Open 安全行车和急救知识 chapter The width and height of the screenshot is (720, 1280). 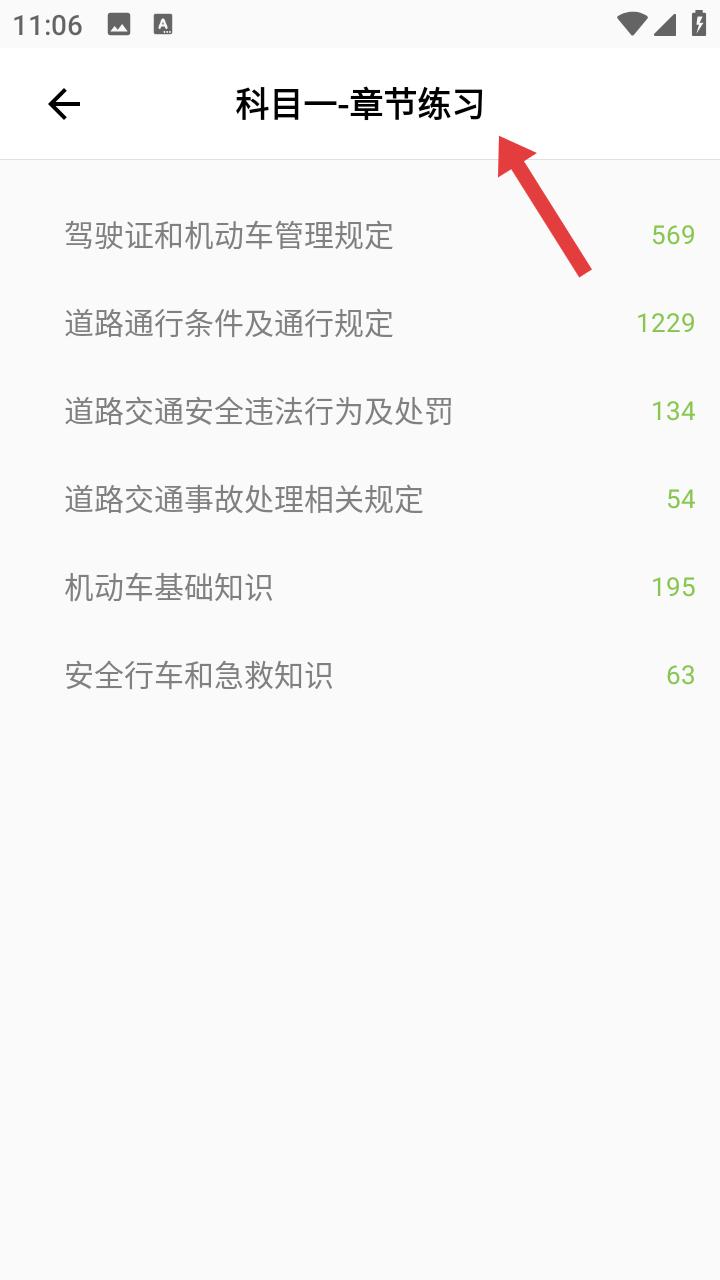point(360,675)
